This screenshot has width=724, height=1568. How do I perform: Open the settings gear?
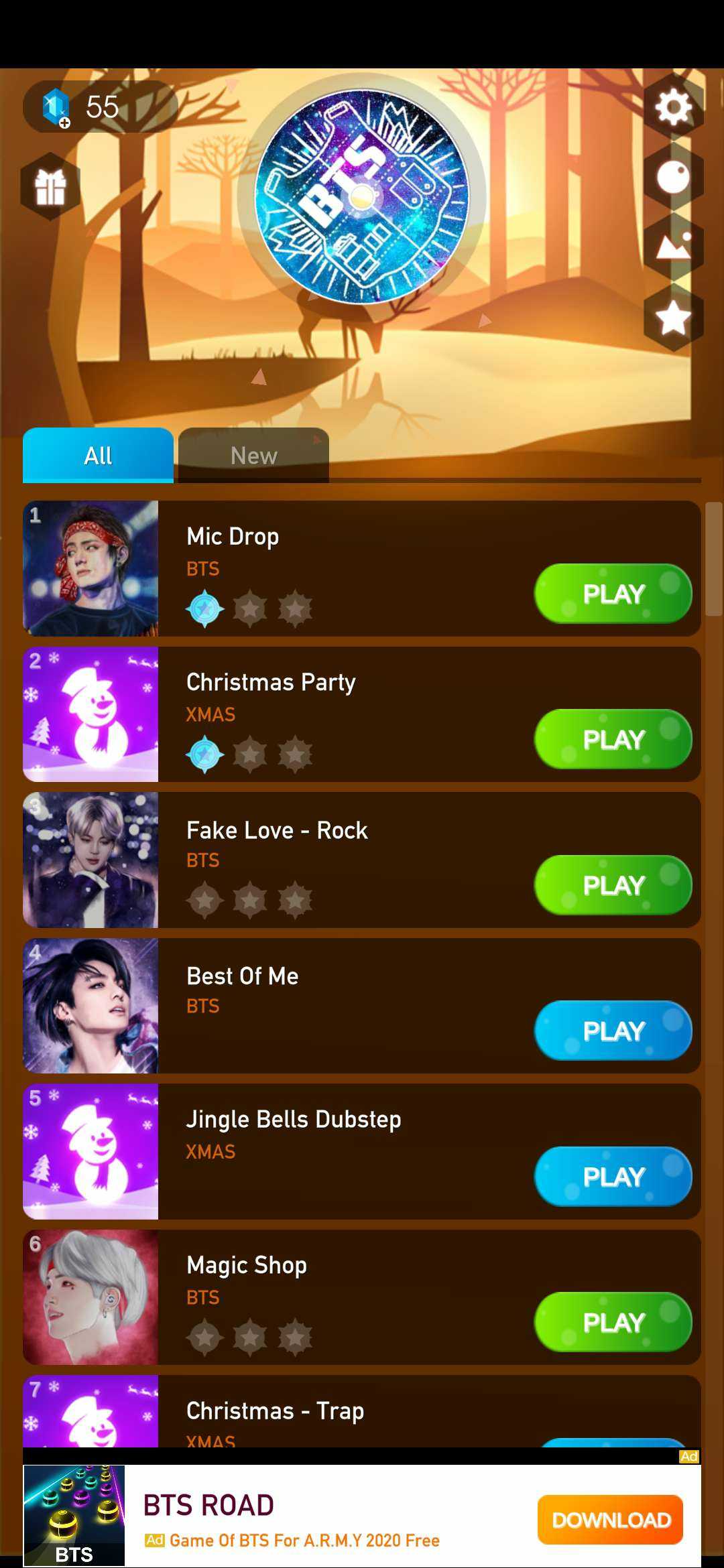pos(673,107)
